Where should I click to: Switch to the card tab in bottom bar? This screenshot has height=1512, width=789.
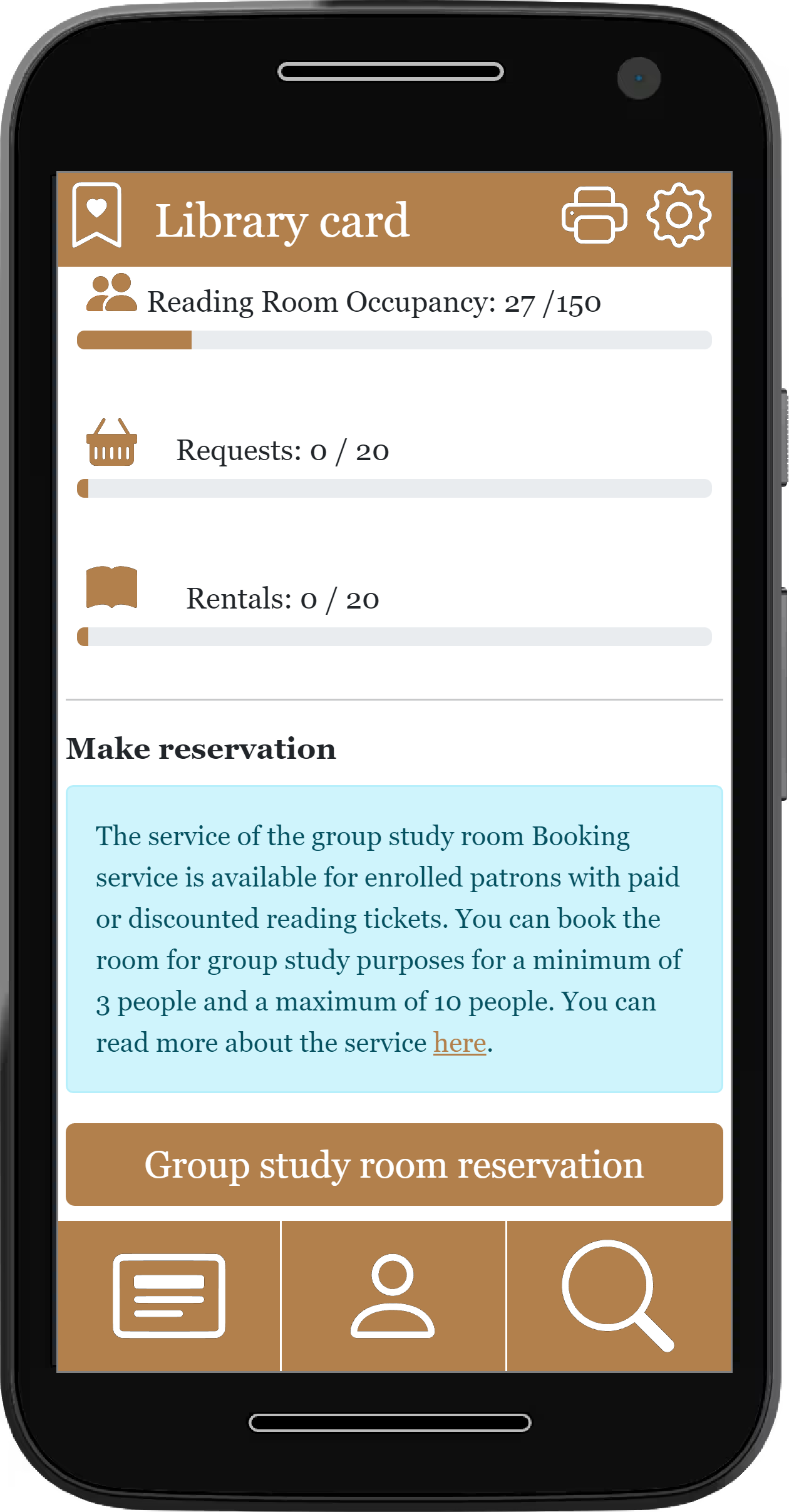click(169, 1296)
